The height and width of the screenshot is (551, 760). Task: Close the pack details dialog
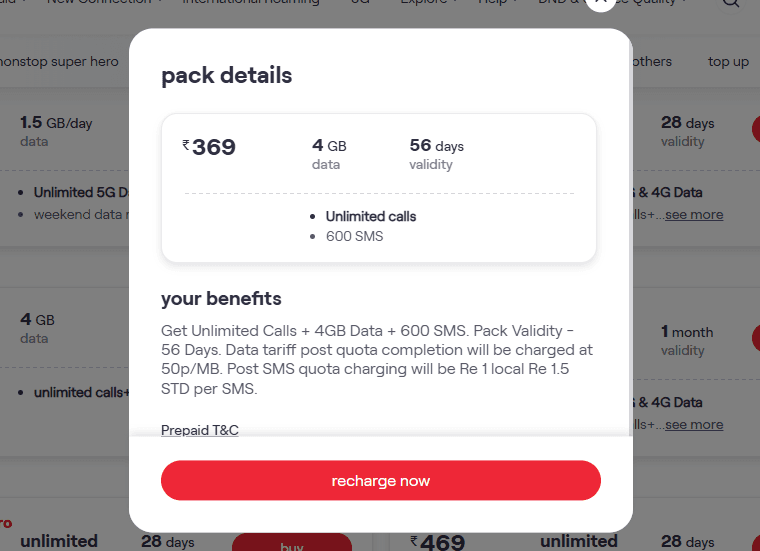[600, 2]
